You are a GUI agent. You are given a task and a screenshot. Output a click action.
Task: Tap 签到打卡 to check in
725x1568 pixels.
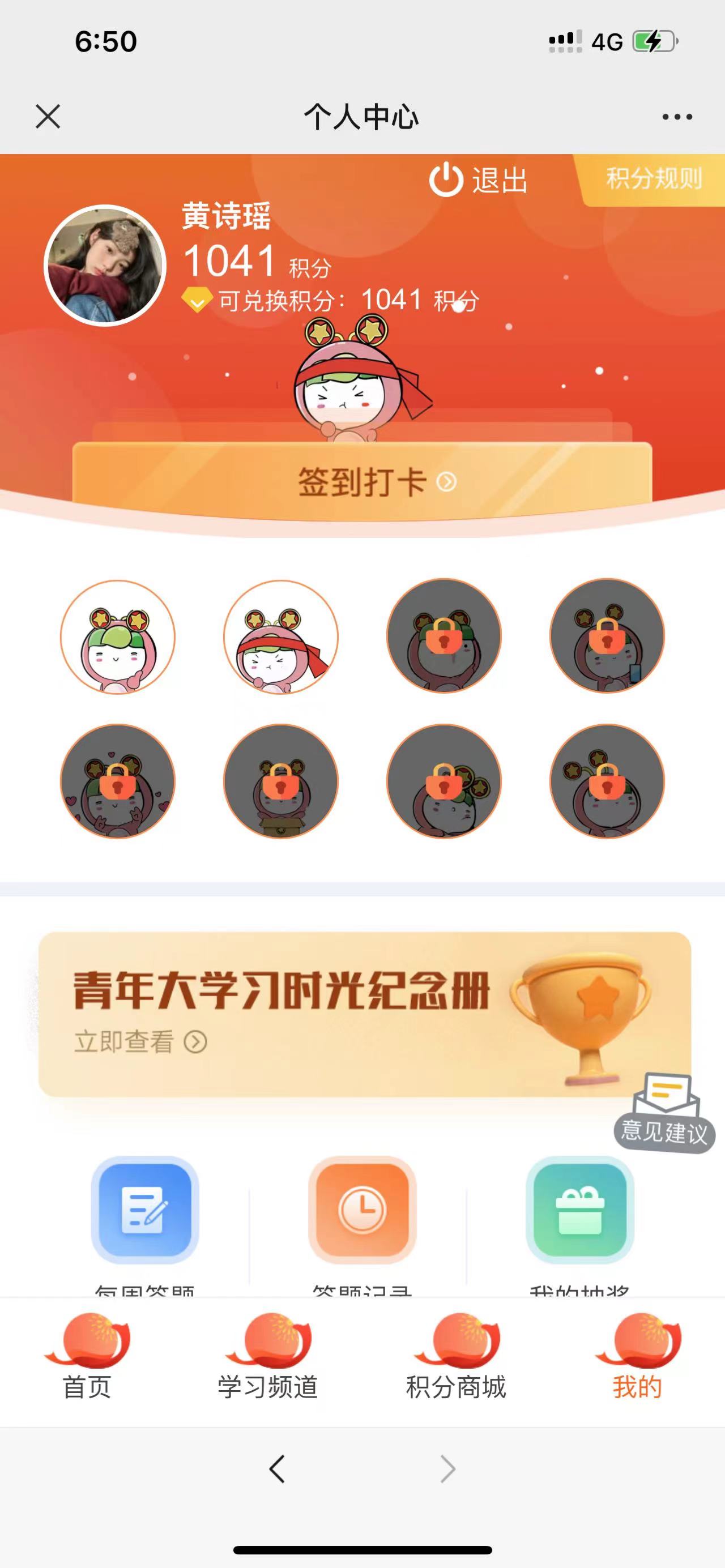pos(362,481)
